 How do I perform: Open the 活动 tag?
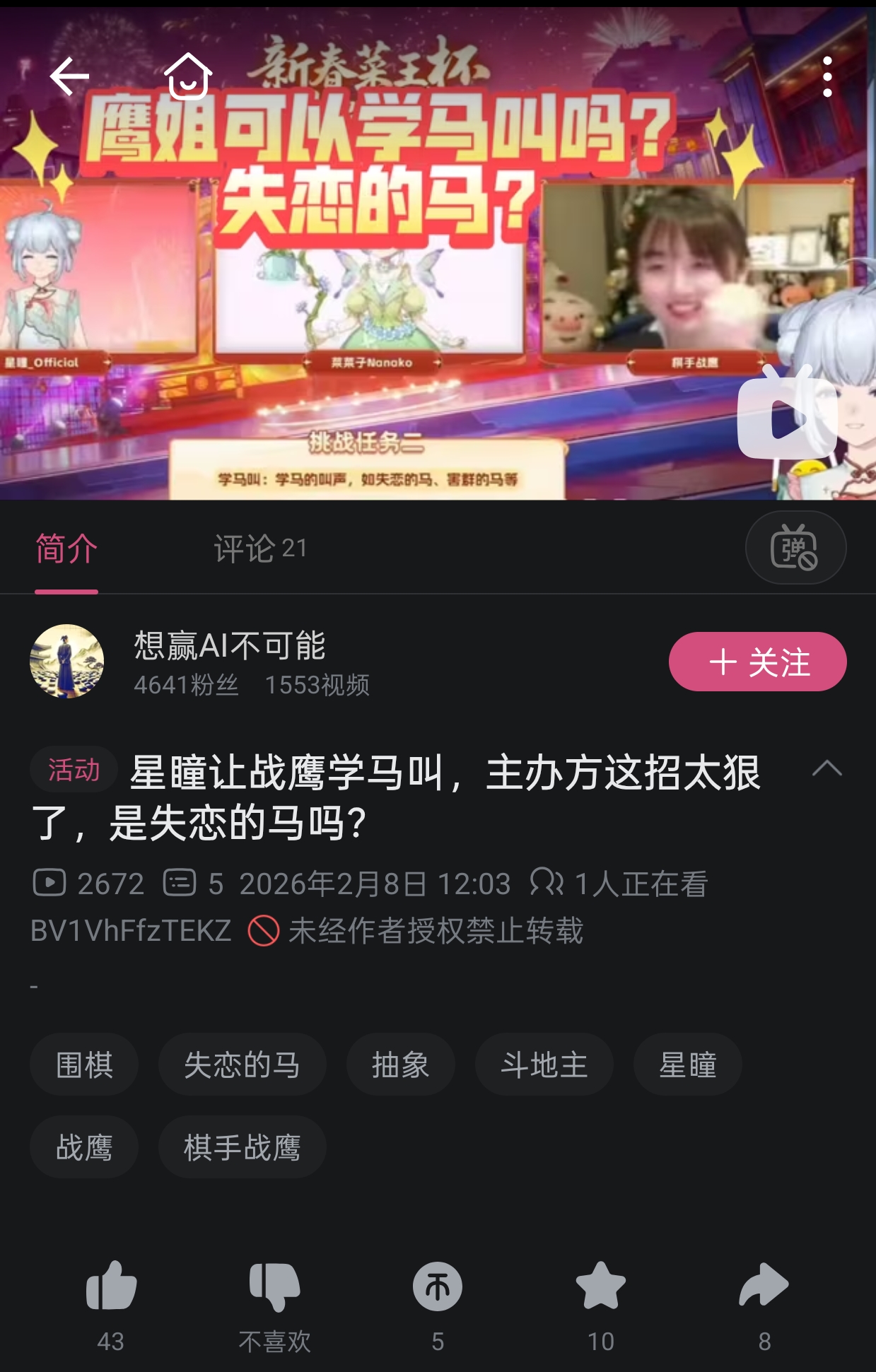74,769
